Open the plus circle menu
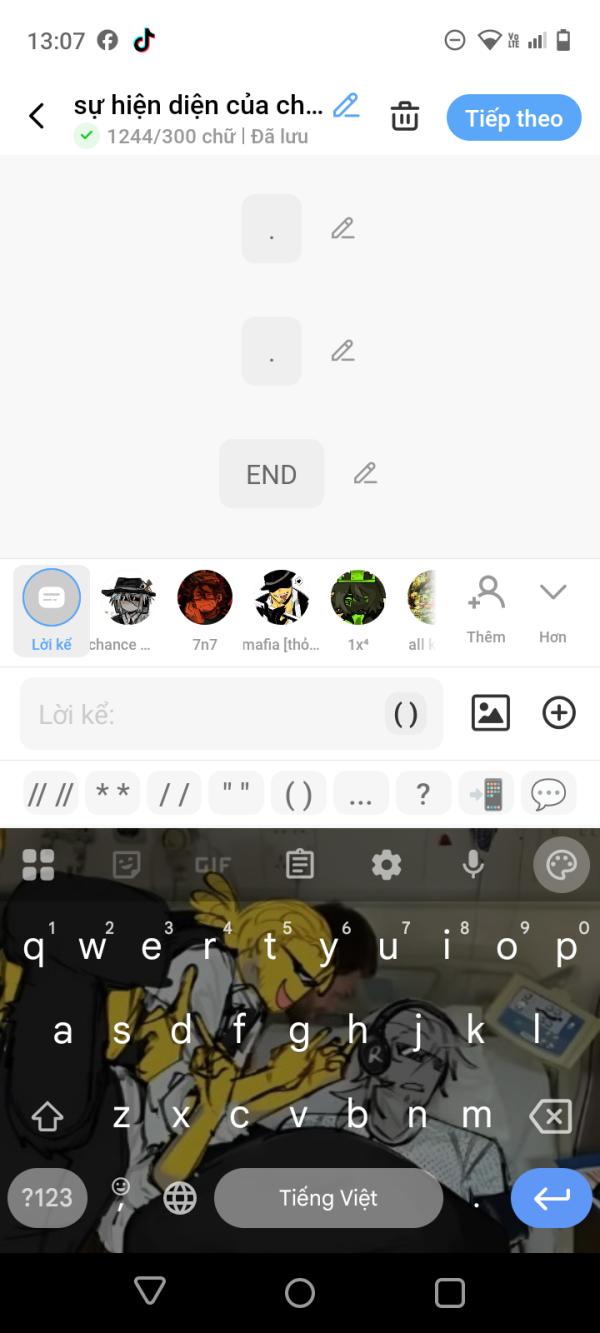The width and height of the screenshot is (600, 1333). [559, 713]
